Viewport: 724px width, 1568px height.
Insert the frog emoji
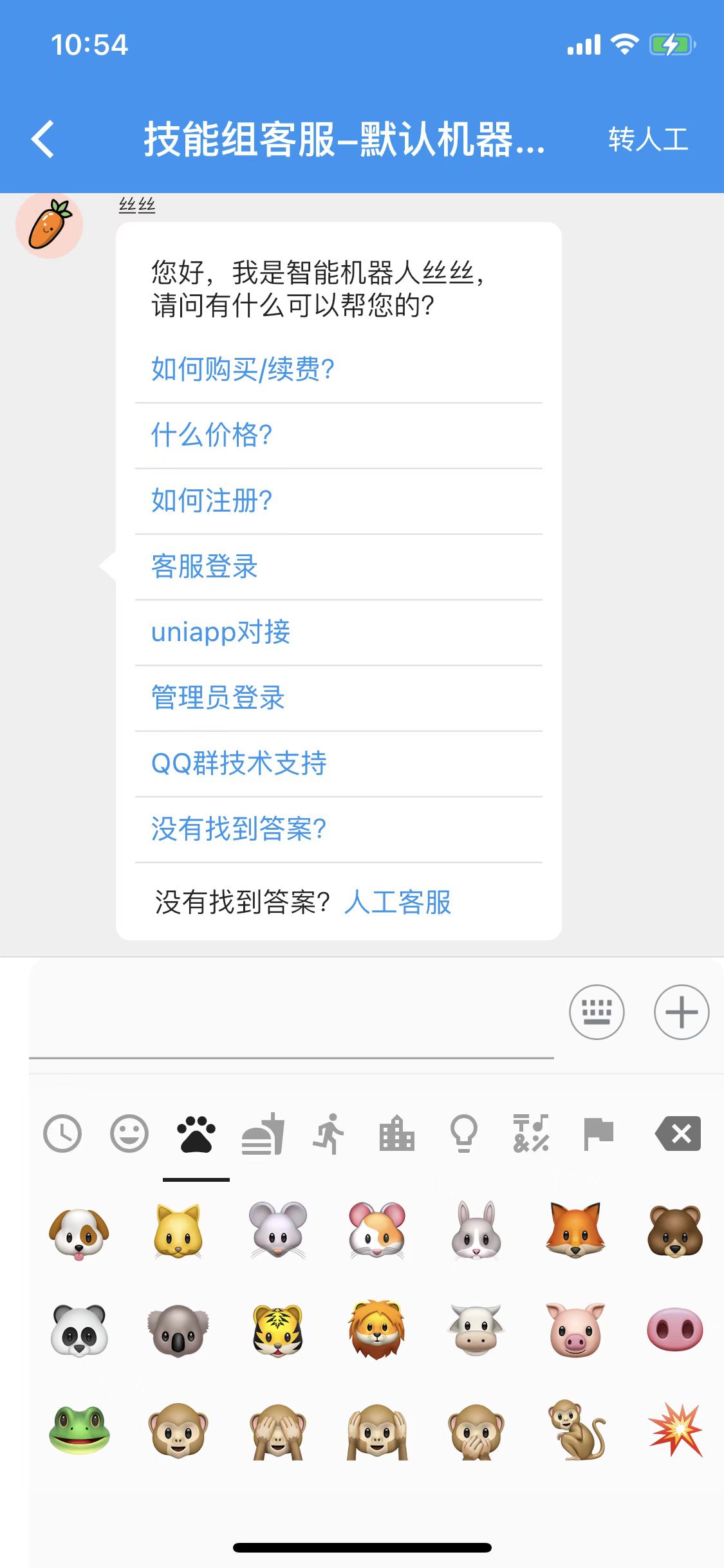click(x=79, y=1430)
